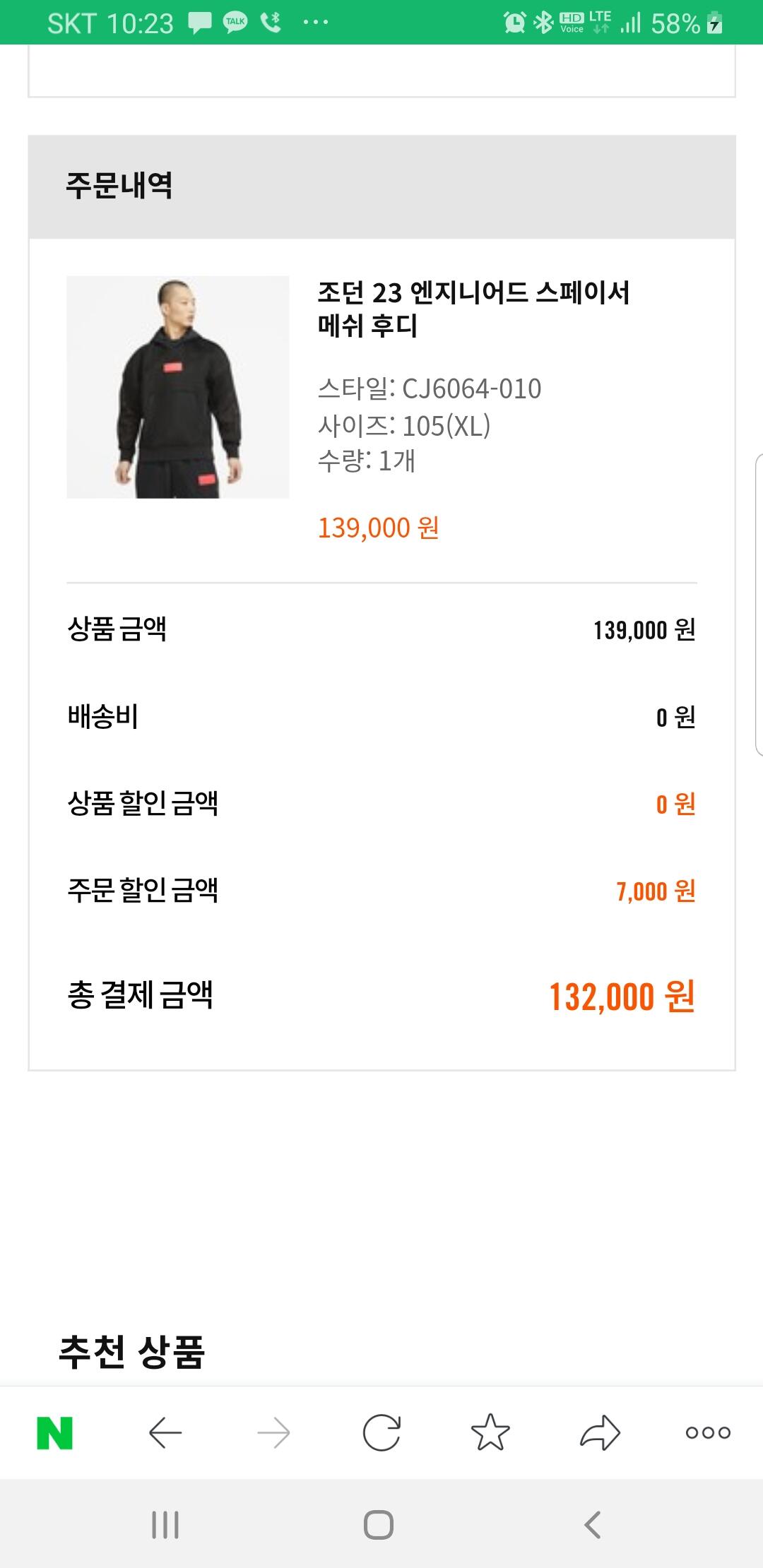Viewport: 763px width, 1568px height.
Task: Reload the current page
Action: 381,1433
